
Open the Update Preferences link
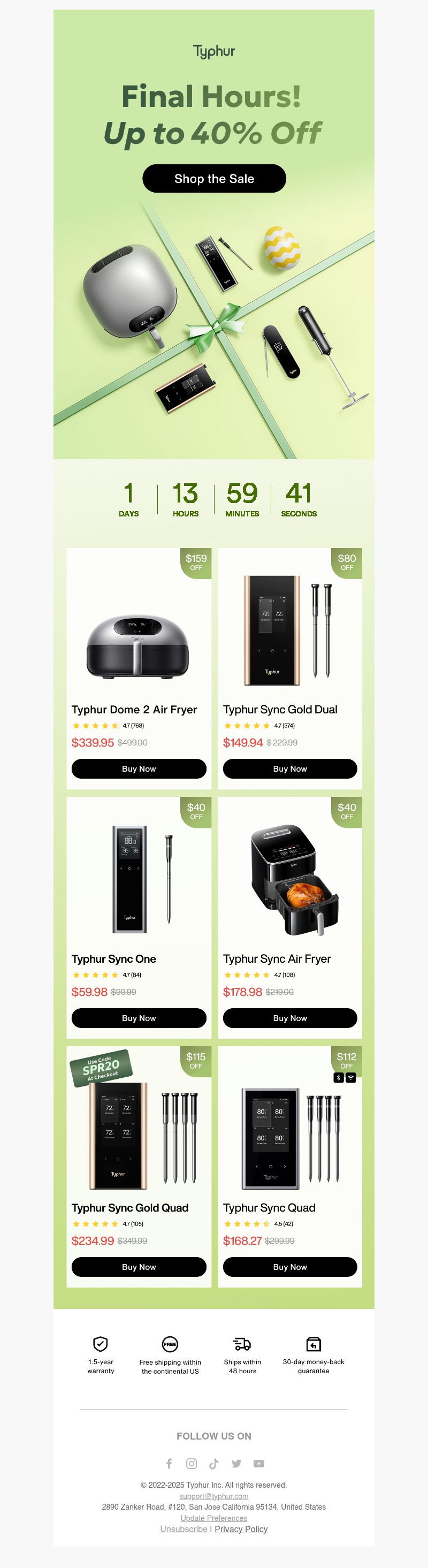coord(213,1518)
